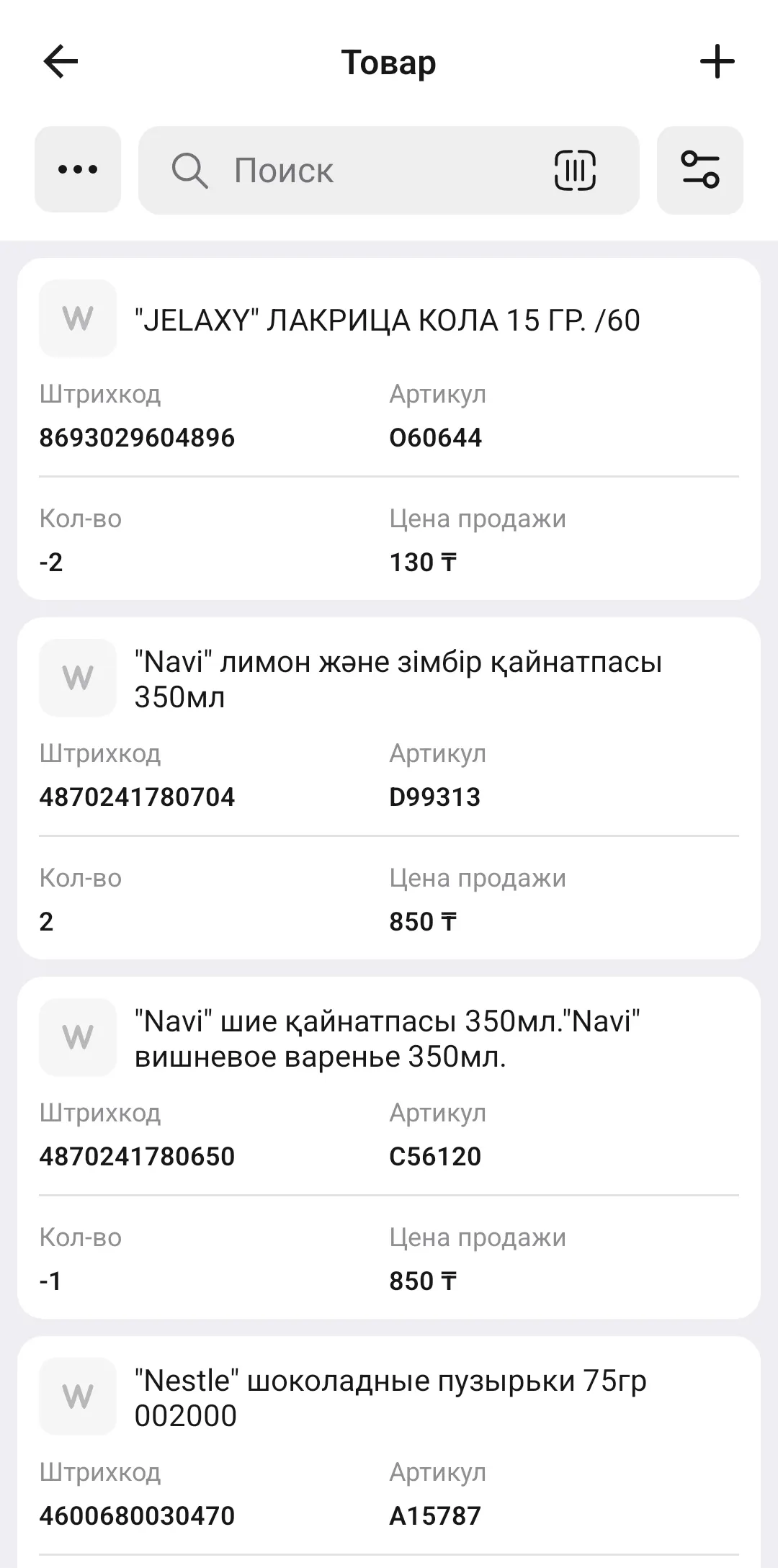This screenshot has width=778, height=1568.
Task: Open the filter settings icon
Action: pyautogui.click(x=700, y=171)
